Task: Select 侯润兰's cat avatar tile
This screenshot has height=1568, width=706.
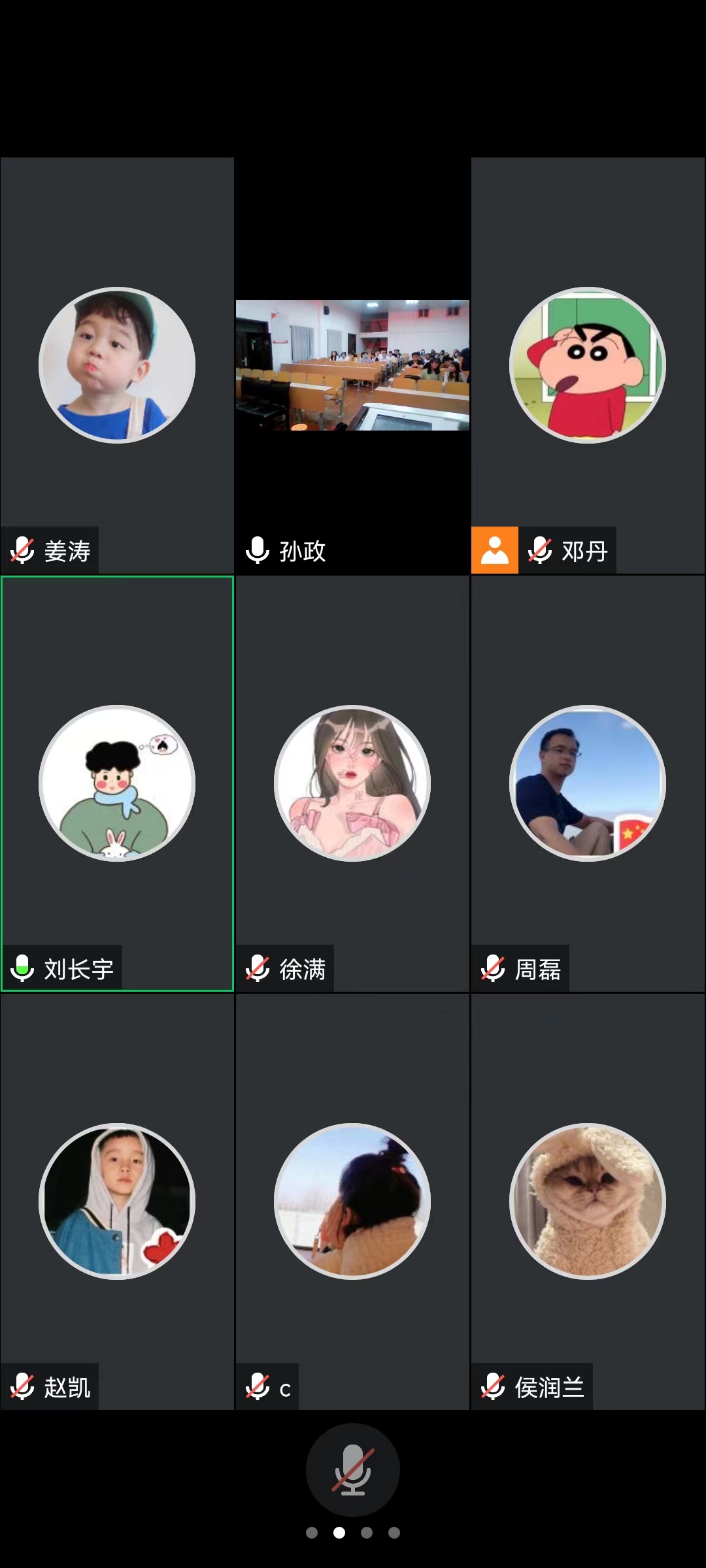Action: coord(587,1201)
